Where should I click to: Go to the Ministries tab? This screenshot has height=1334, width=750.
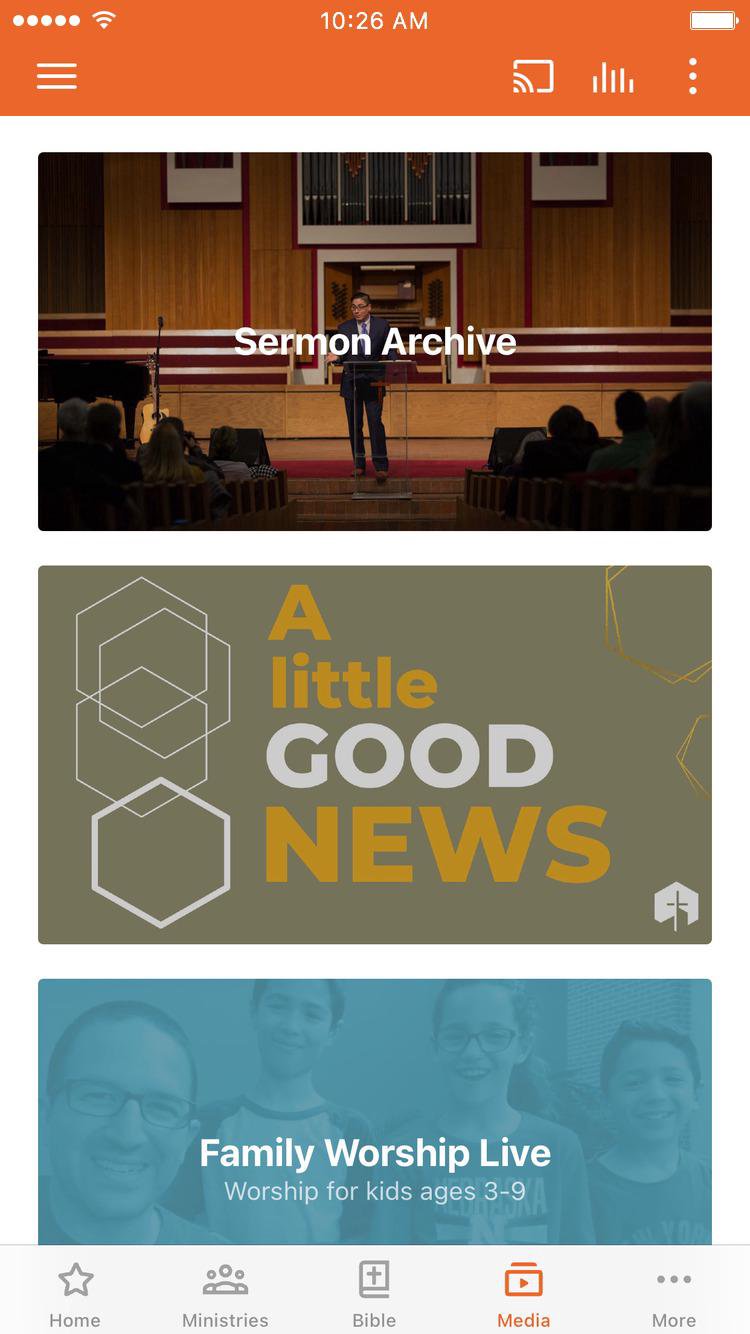(x=225, y=1295)
